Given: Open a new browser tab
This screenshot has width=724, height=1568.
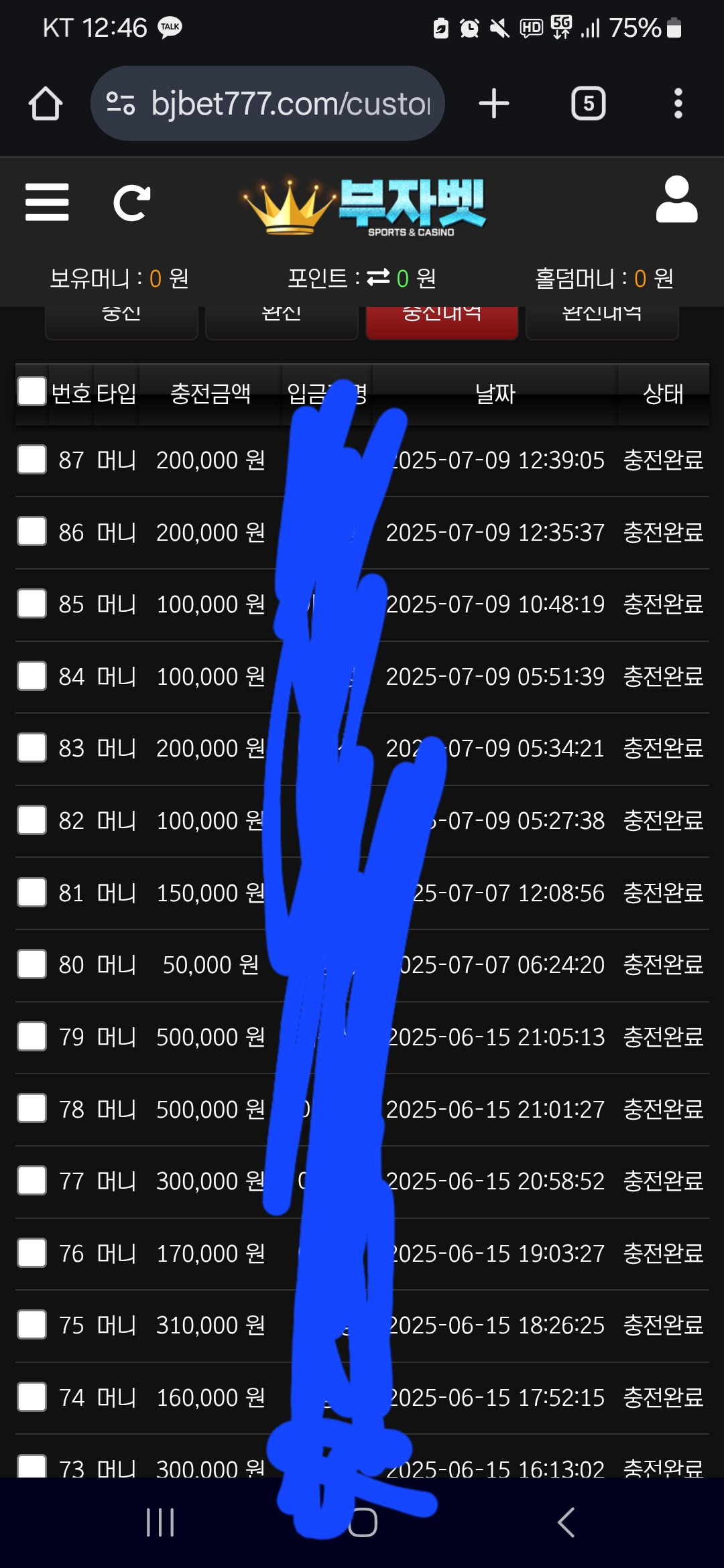Looking at the screenshot, I should (494, 104).
